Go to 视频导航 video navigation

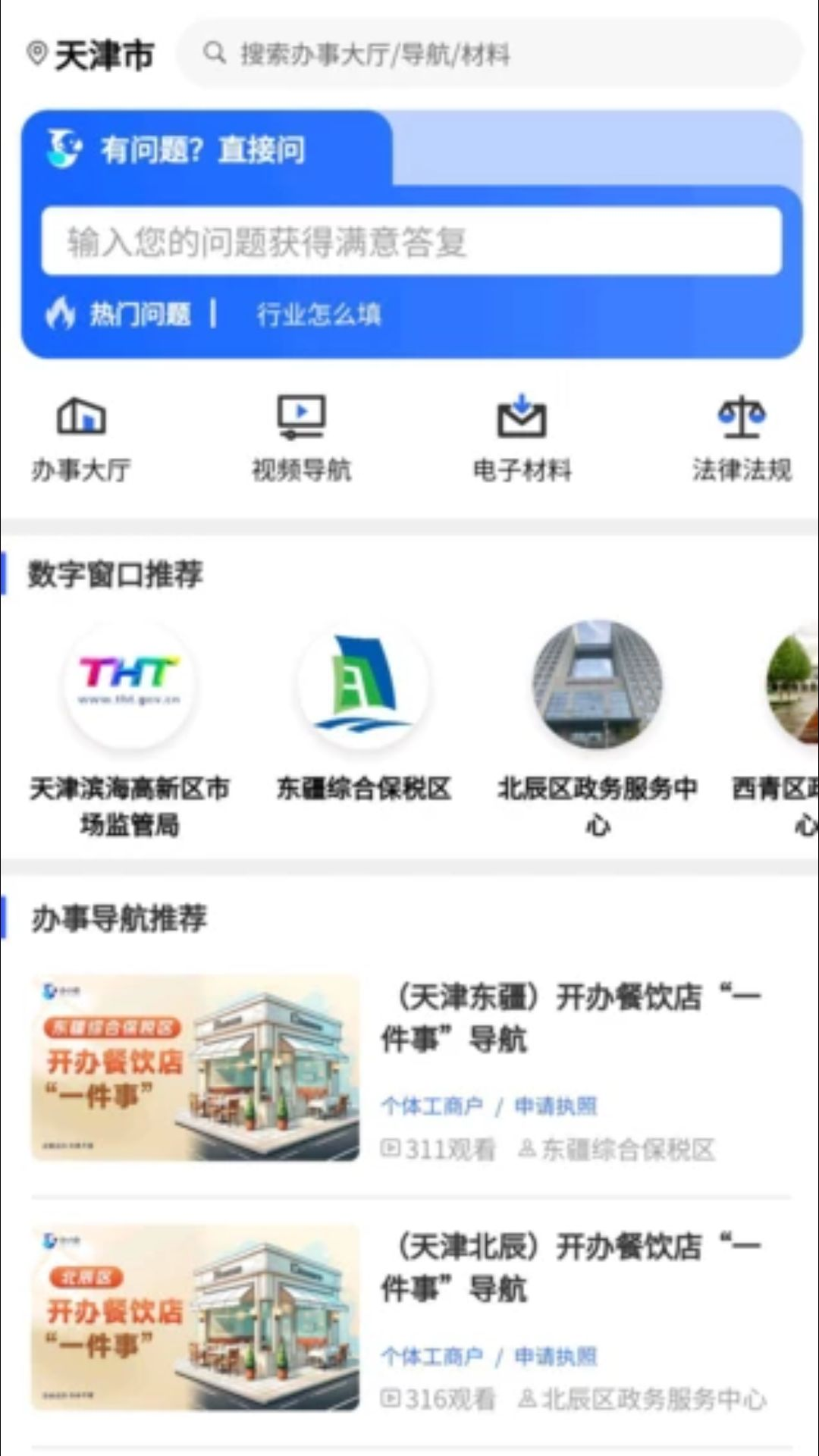(301, 438)
